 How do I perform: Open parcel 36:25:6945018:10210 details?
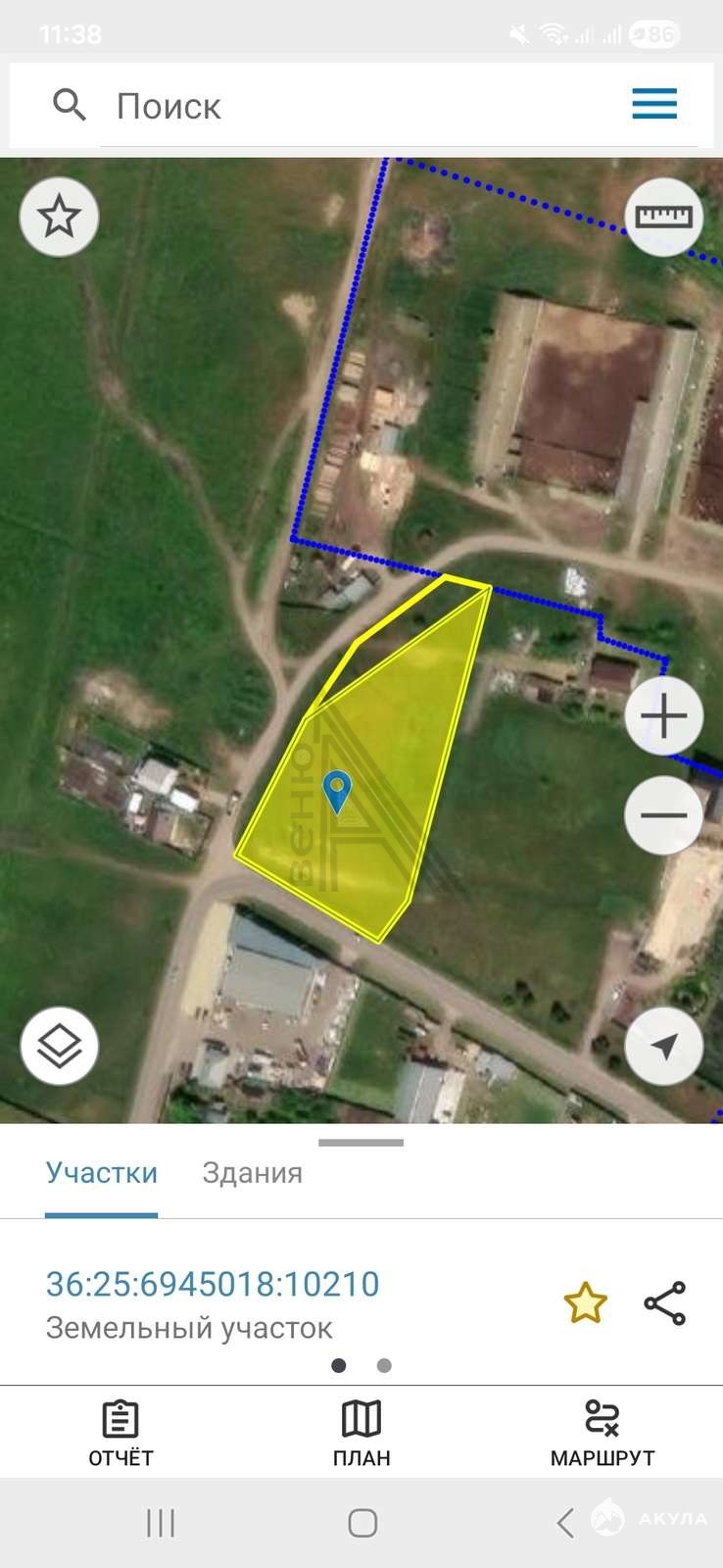click(x=213, y=1284)
